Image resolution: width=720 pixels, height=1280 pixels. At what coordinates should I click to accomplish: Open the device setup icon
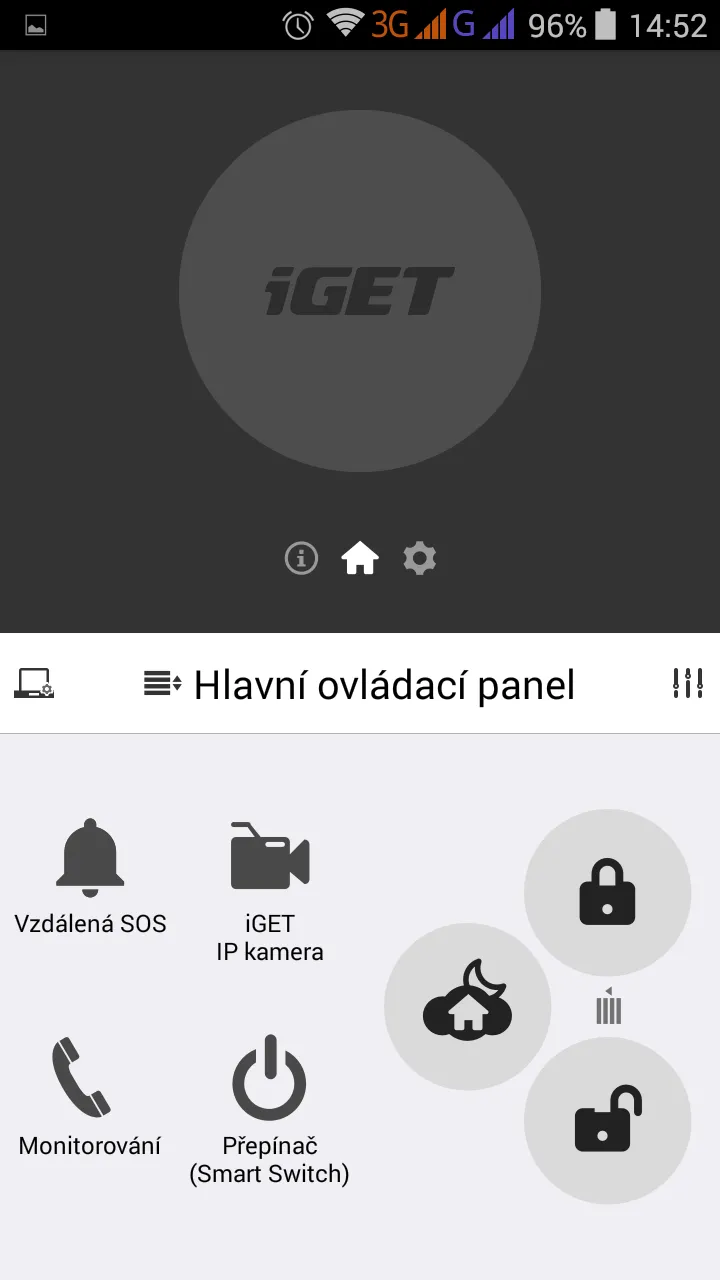pyautogui.click(x=34, y=684)
